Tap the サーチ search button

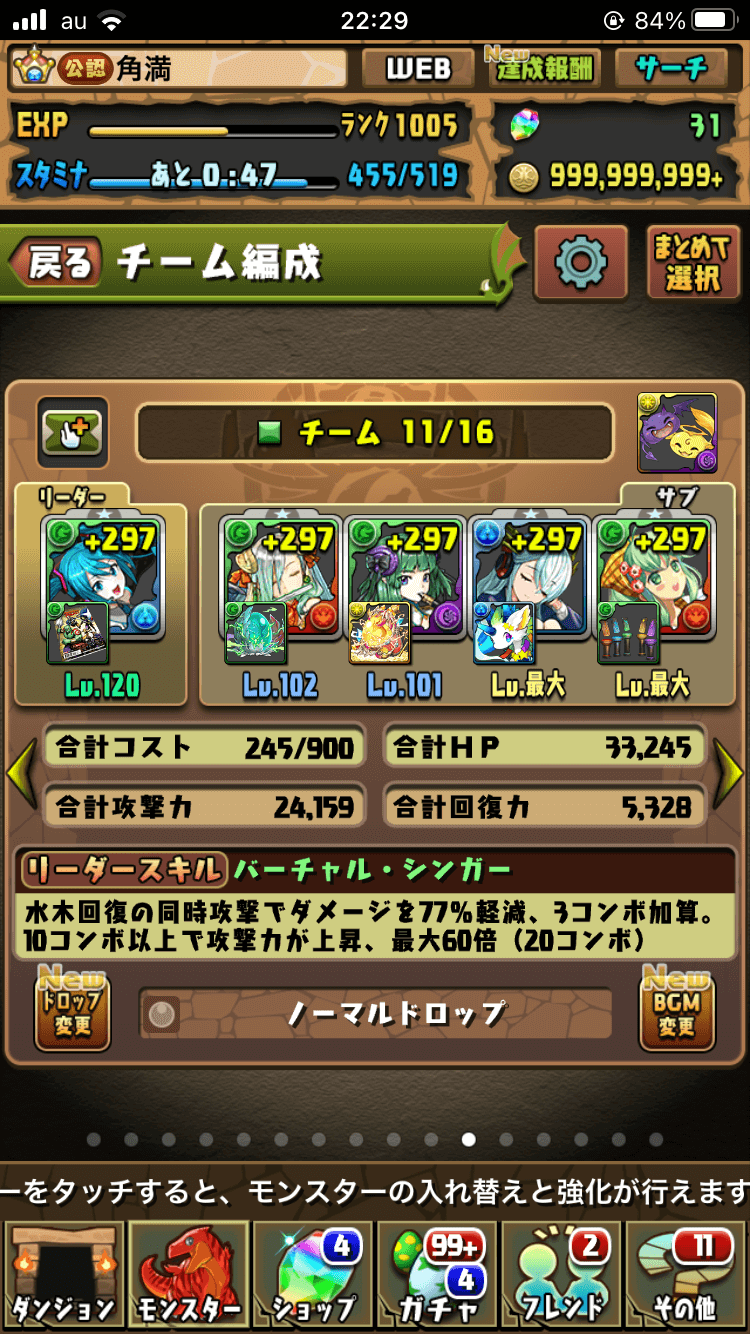[x=670, y=68]
